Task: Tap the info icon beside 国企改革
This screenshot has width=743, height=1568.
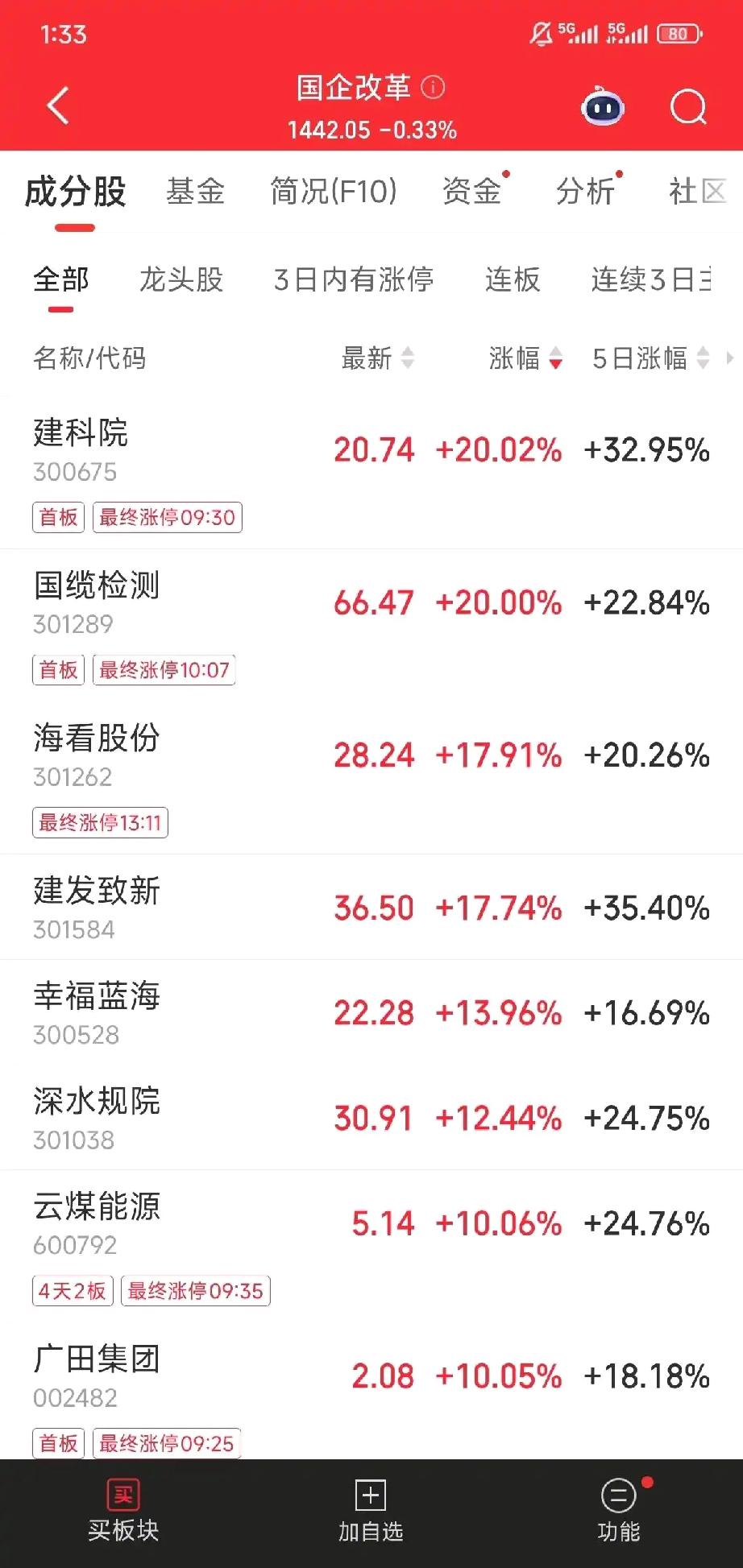Action: (x=433, y=87)
